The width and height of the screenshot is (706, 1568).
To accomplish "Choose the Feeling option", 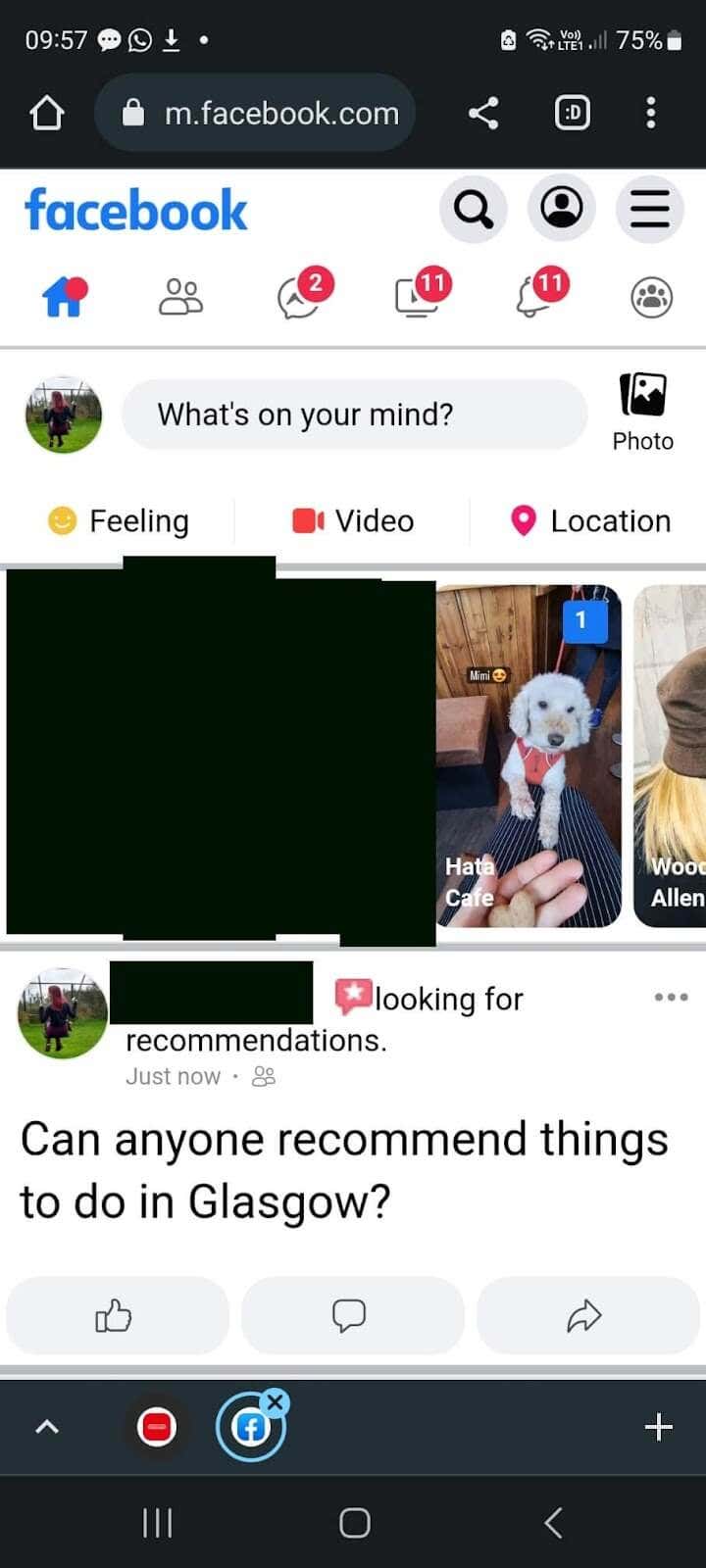I will point(119,521).
